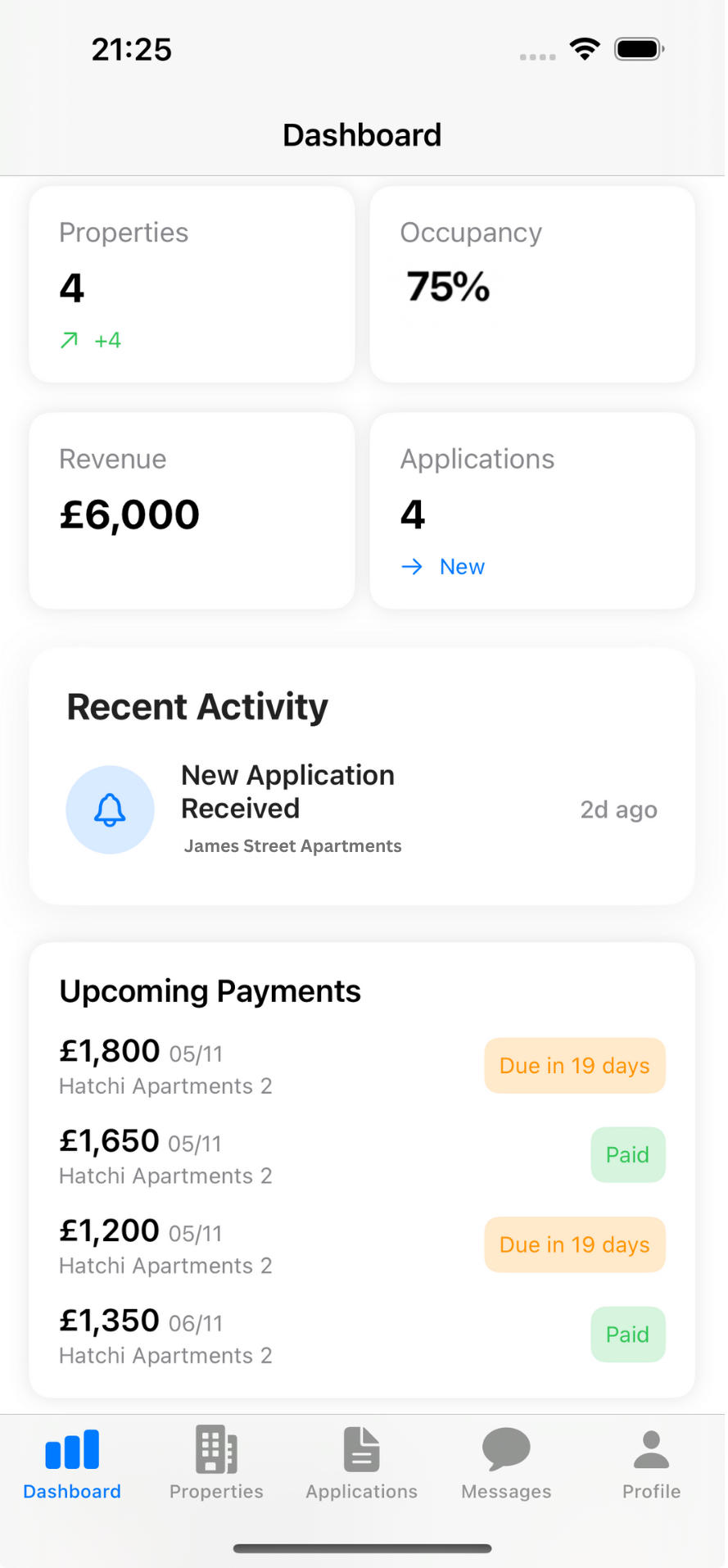Open the Properties tab icon
This screenshot has height=1568, width=728.
[x=215, y=1450]
